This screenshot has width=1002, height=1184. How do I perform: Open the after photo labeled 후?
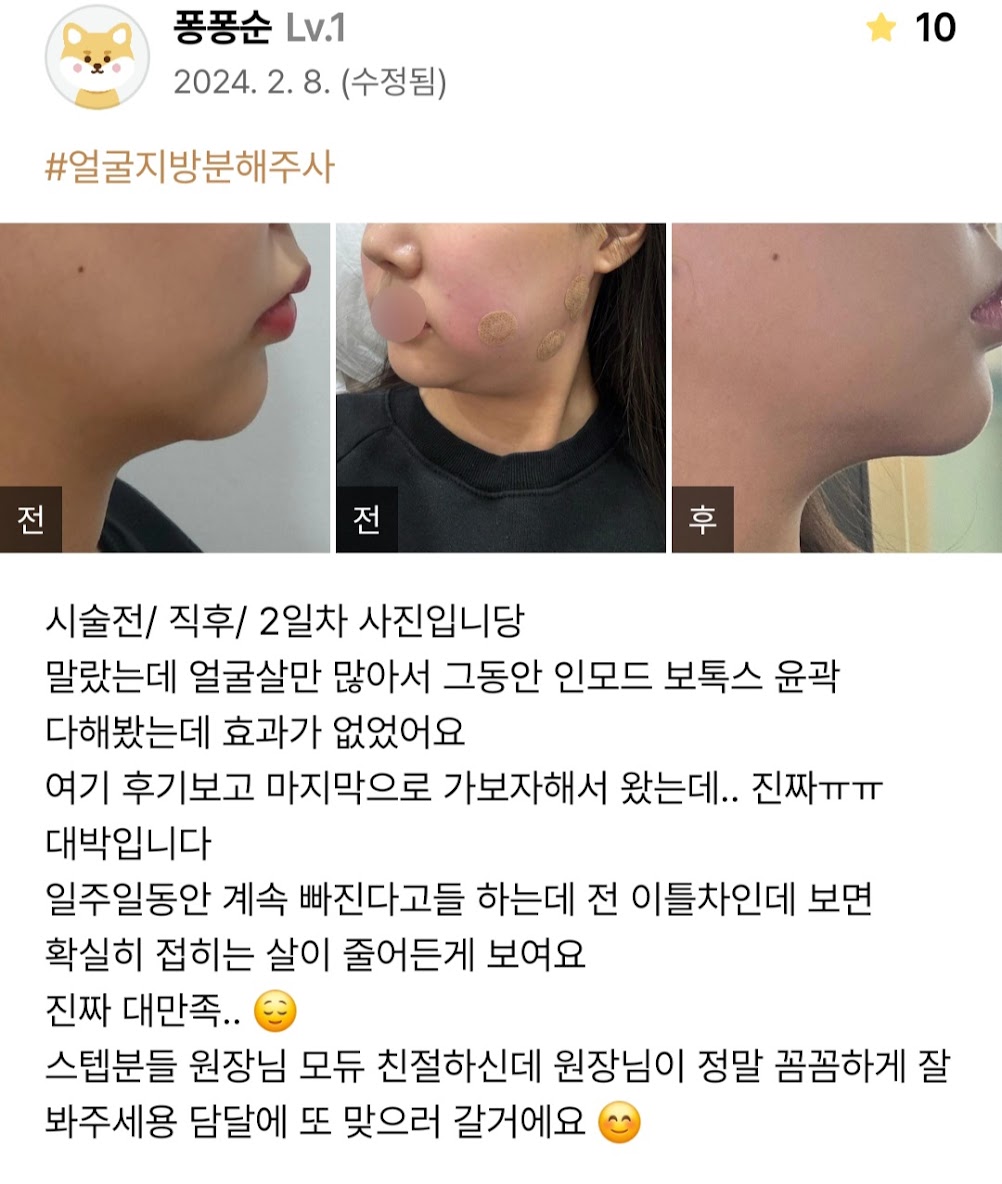click(x=836, y=387)
